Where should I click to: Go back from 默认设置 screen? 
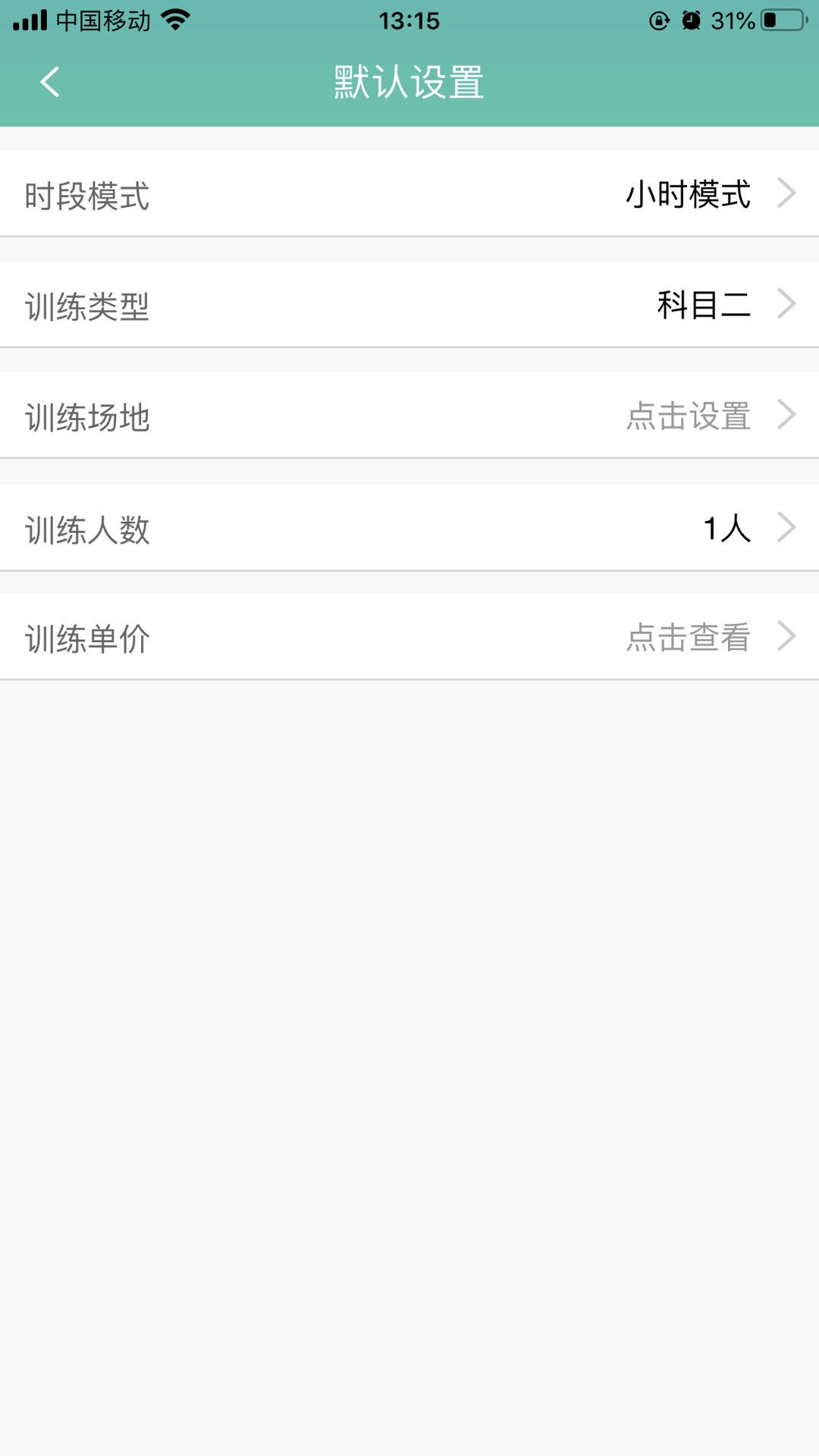pos(50,82)
